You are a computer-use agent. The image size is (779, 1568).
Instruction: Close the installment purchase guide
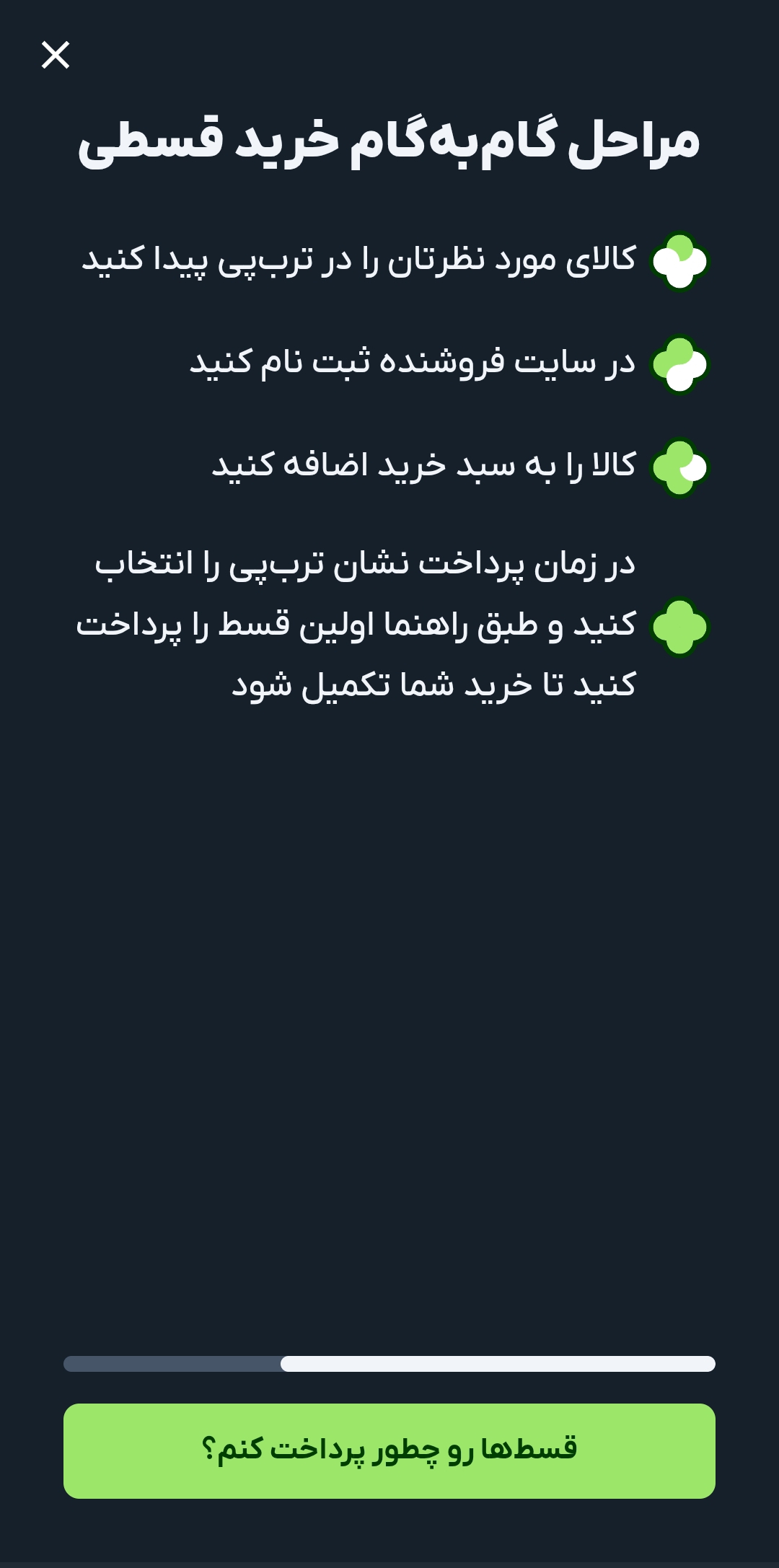coord(56,55)
